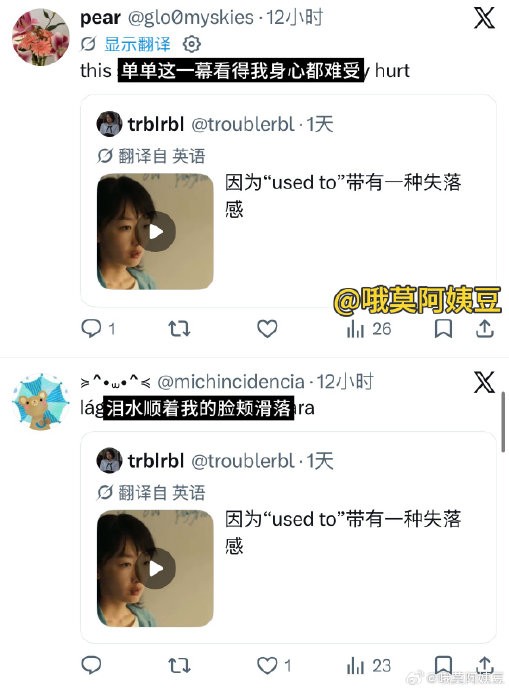Viewport: 509px width, 690px height.
Task: Play the video in pear's quoted post
Action: click(155, 231)
